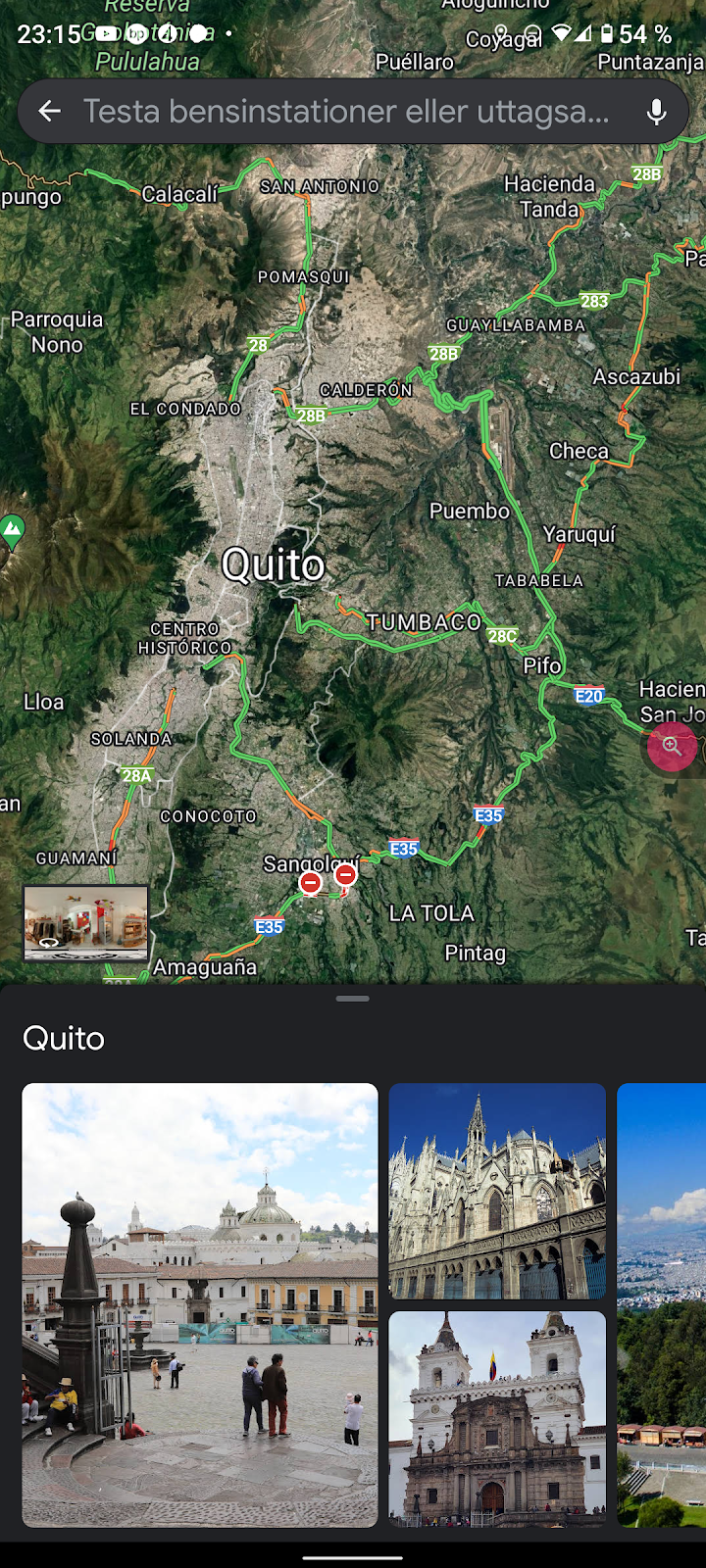Open the Street View preview thumbnail
Screen dimensions: 706x1568
(86, 922)
